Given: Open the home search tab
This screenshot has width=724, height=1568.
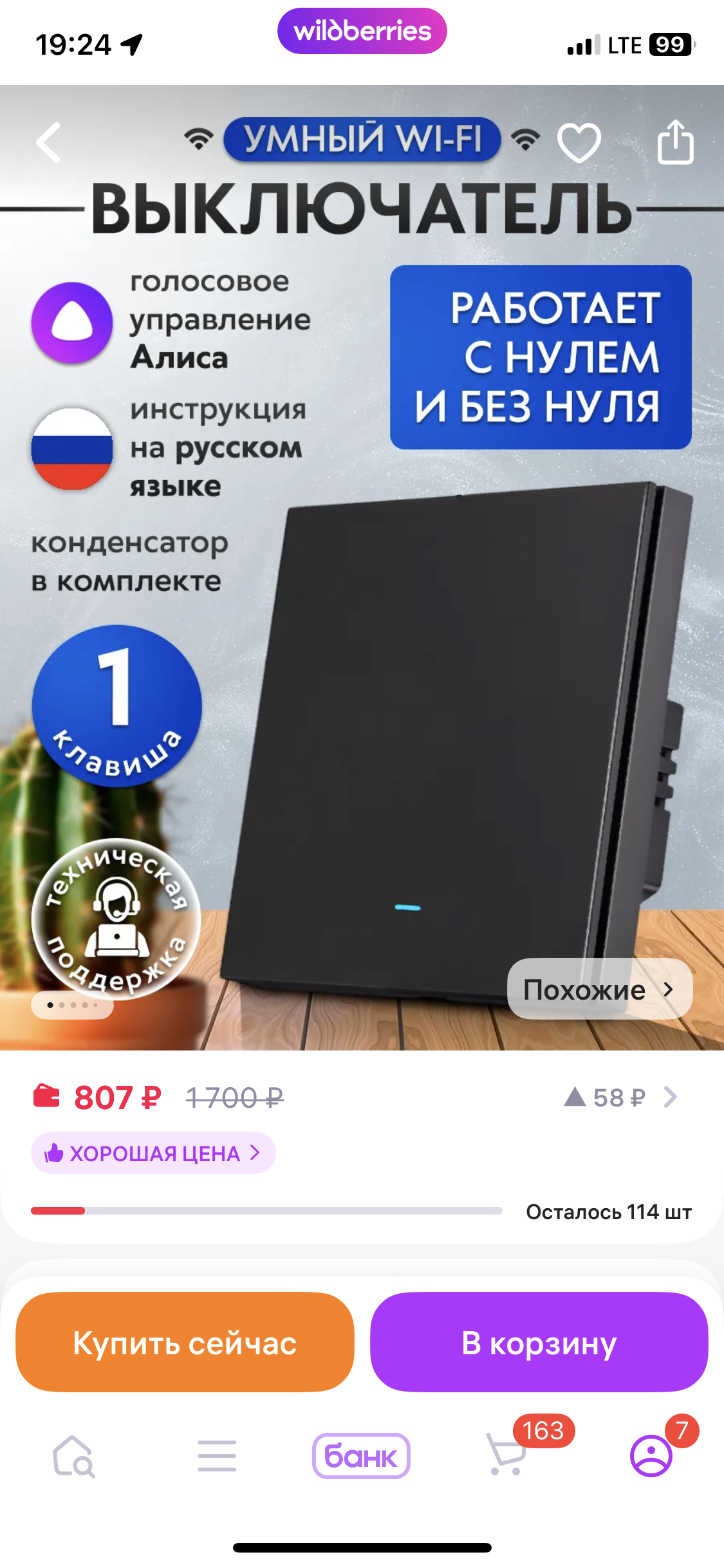Looking at the screenshot, I should pos(73,1456).
